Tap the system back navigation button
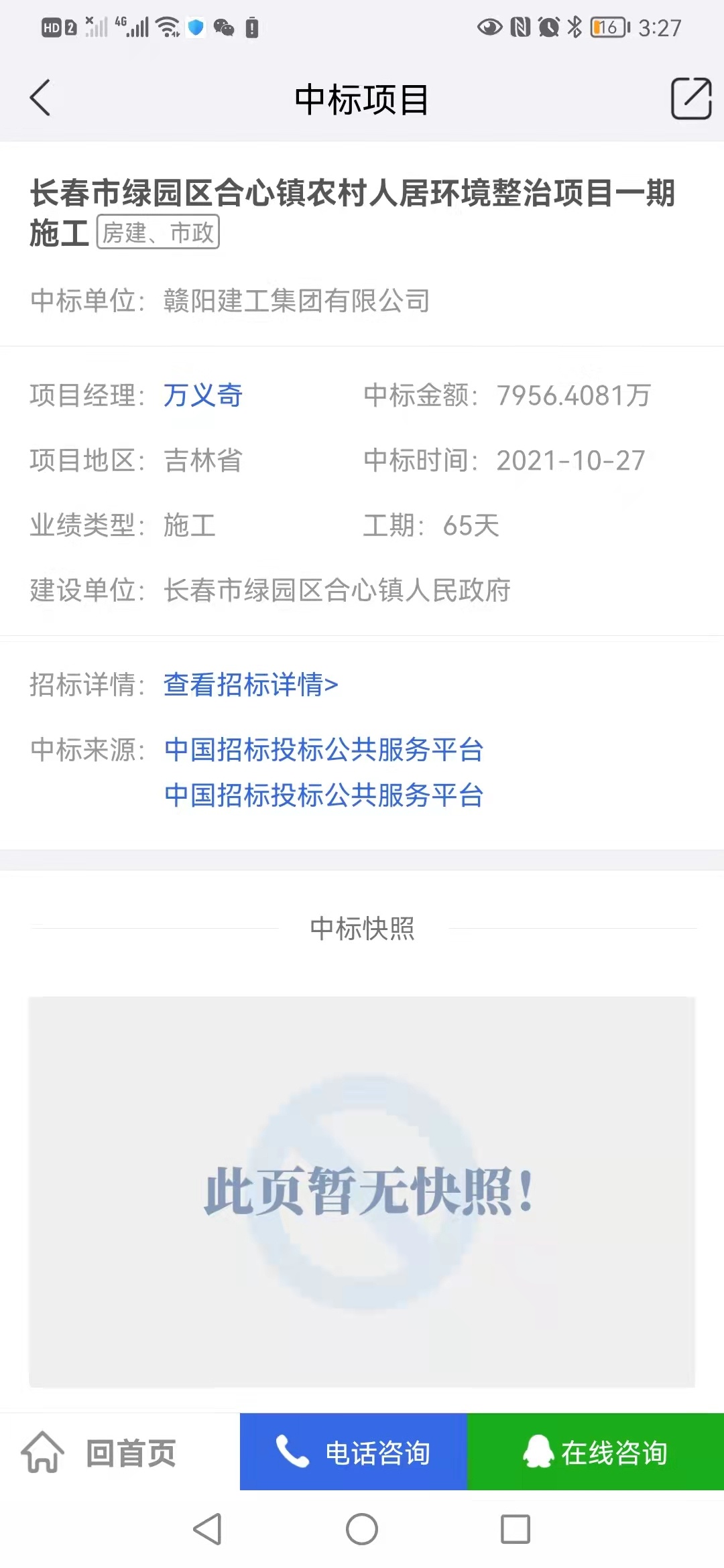Viewport: 724px width, 1568px height. pyautogui.click(x=207, y=1529)
